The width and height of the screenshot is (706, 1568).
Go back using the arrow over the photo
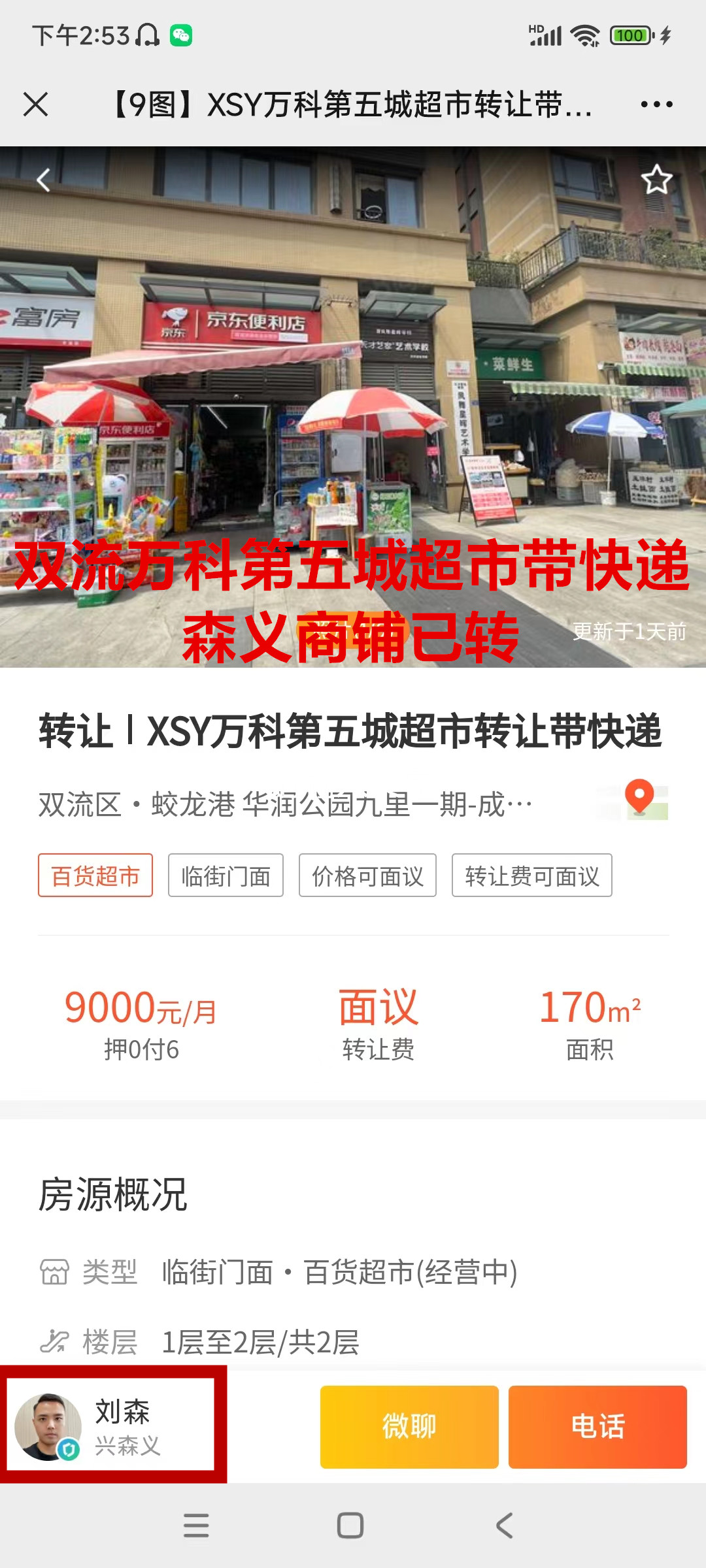coord(44,180)
